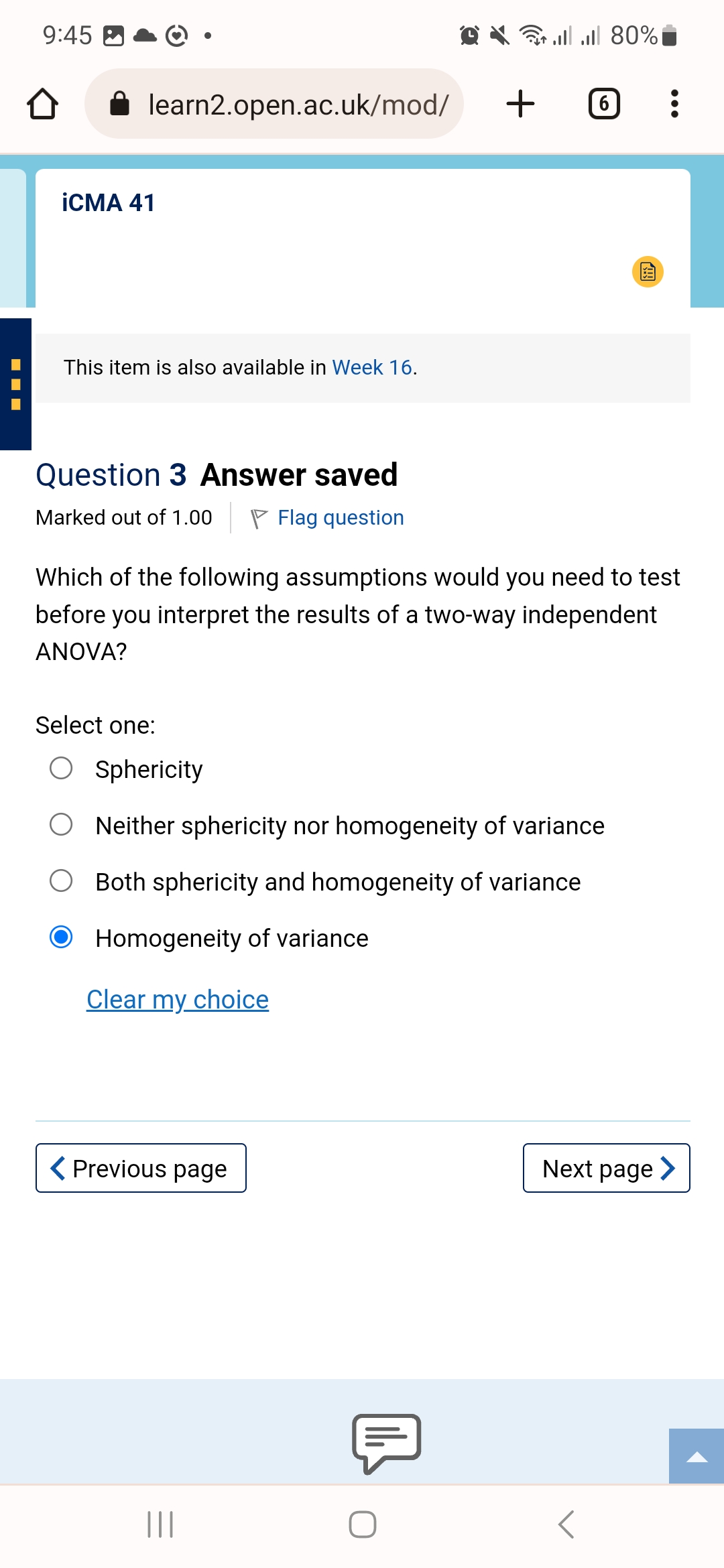The width and height of the screenshot is (724, 1568).
Task: Open the browser overflow menu
Action: (x=674, y=104)
